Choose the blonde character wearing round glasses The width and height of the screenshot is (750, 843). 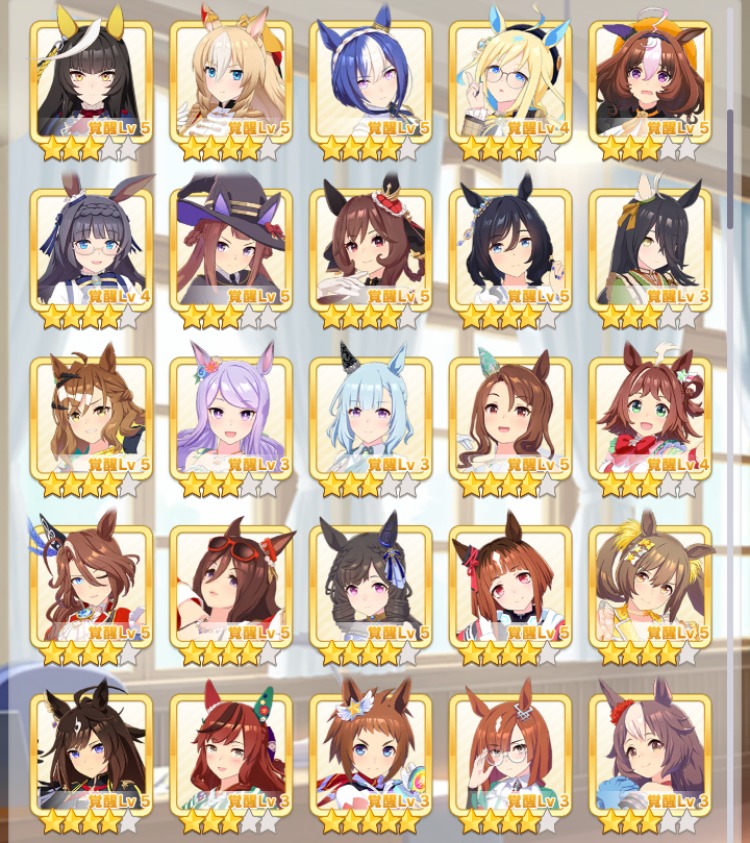pyautogui.click(x=510, y=82)
